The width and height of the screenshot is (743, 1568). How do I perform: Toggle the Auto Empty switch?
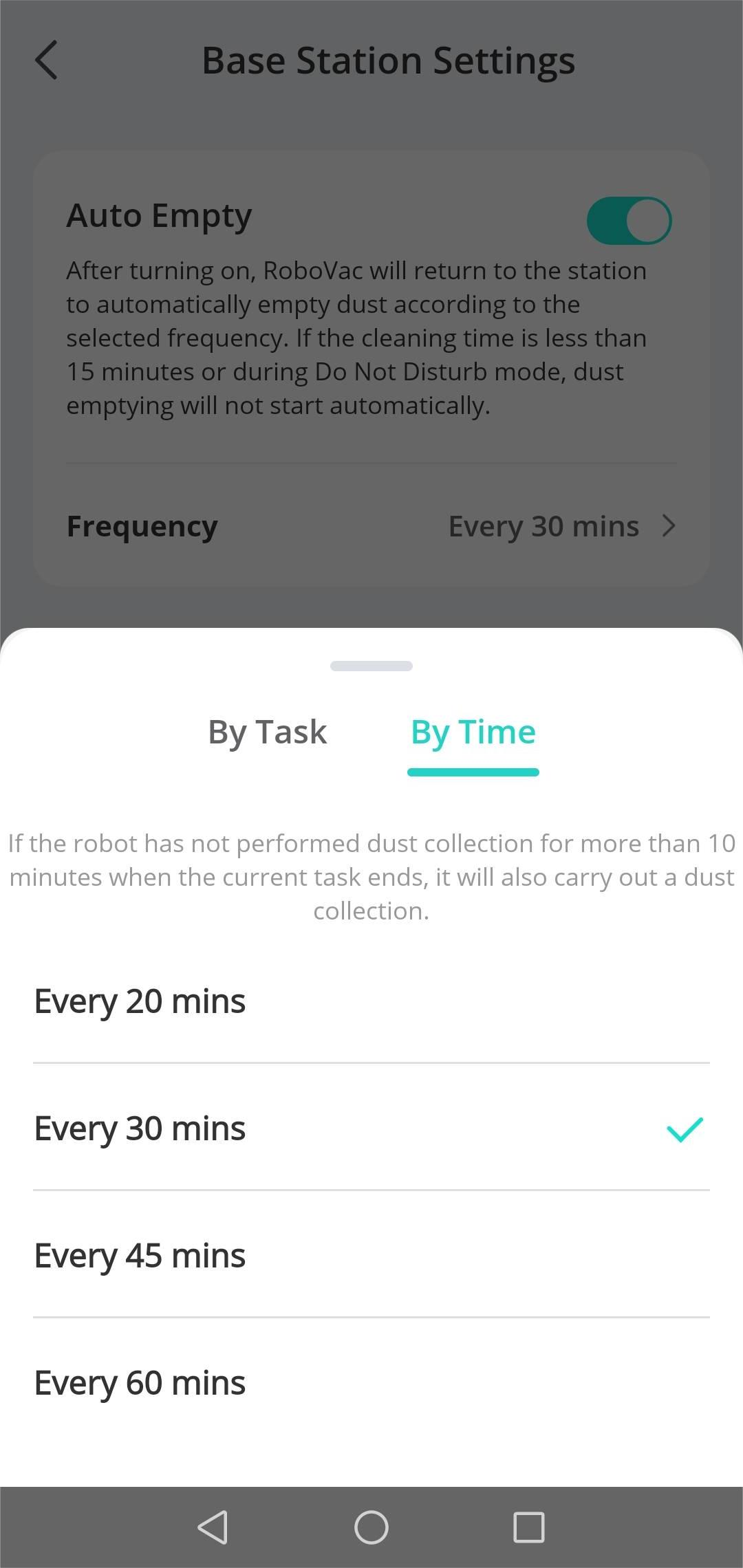[x=629, y=221]
